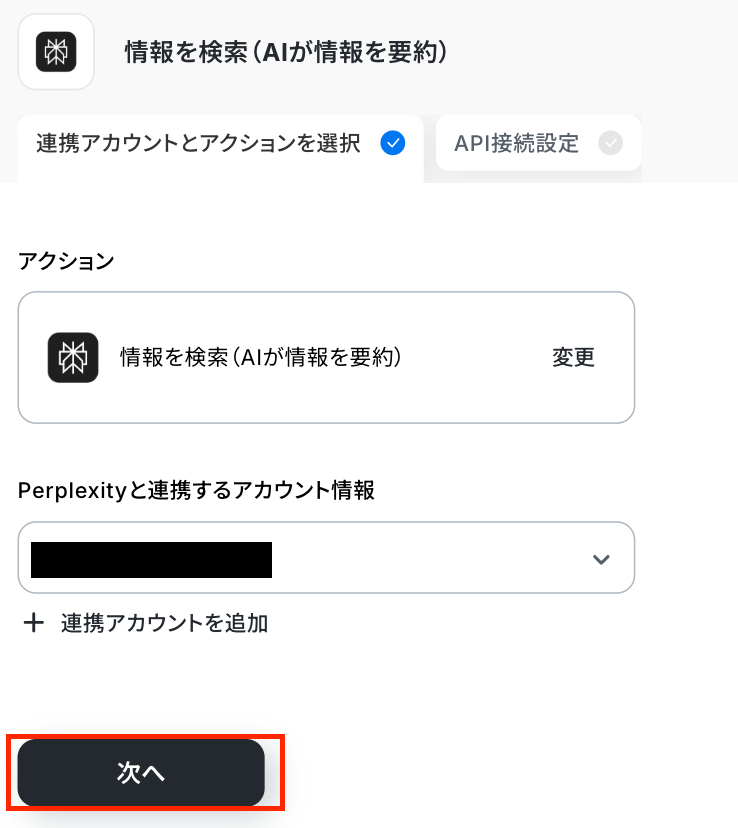Switch to the API接続設定 tab
The image size is (738, 828).
point(537,143)
